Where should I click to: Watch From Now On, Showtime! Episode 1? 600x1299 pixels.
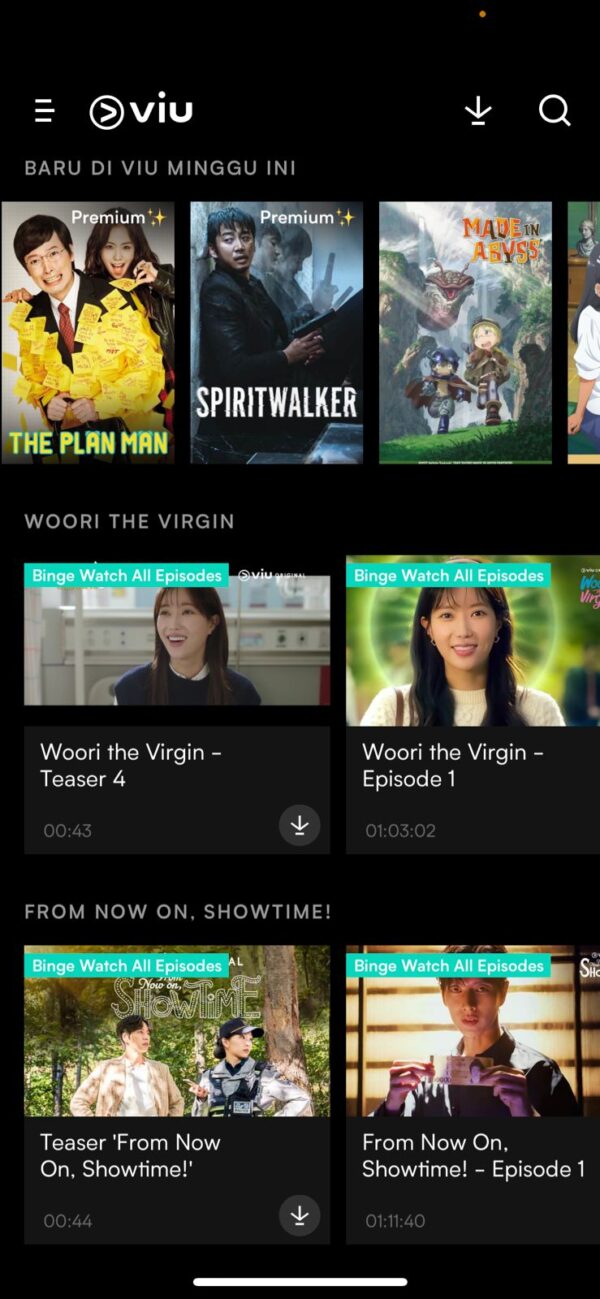(473, 1031)
